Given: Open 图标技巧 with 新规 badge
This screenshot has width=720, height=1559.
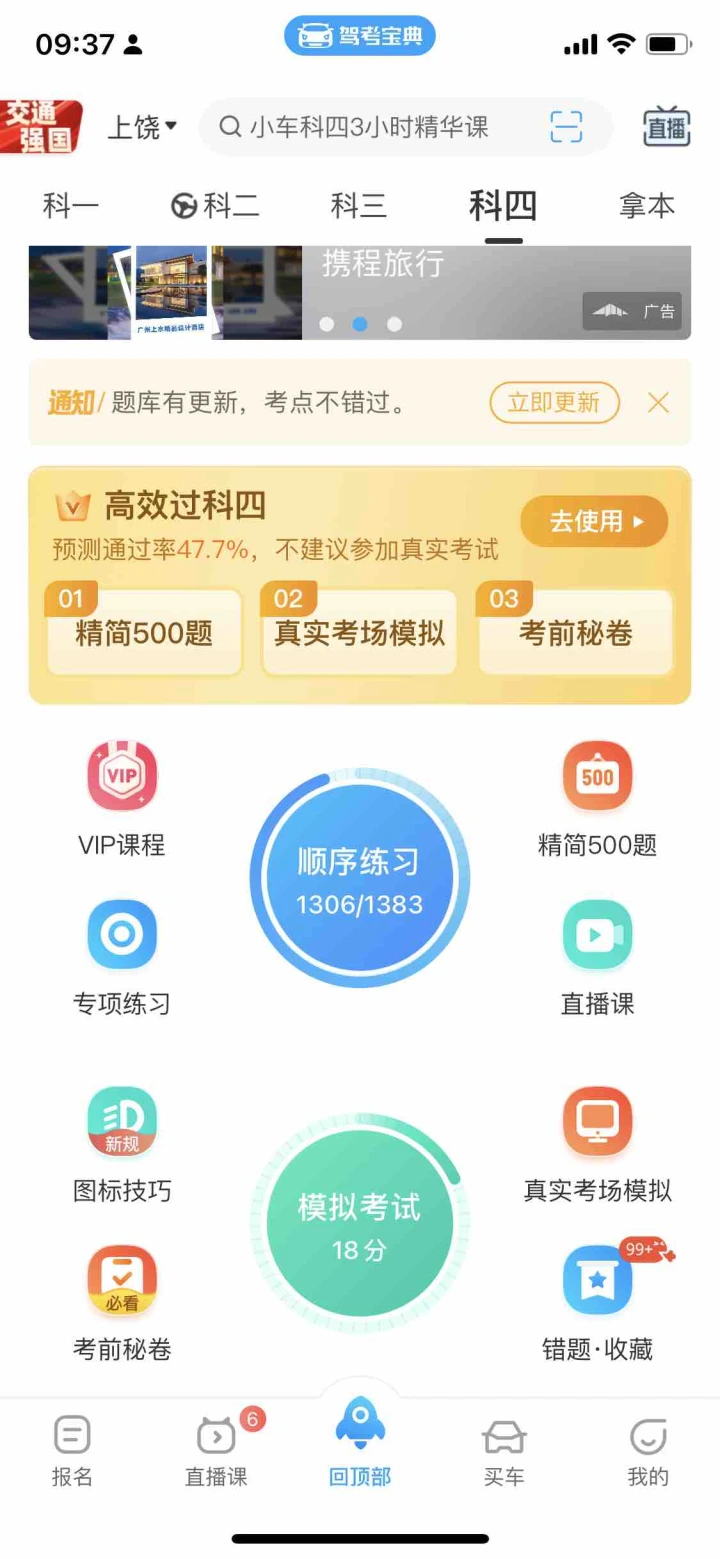Looking at the screenshot, I should coord(122,1146).
